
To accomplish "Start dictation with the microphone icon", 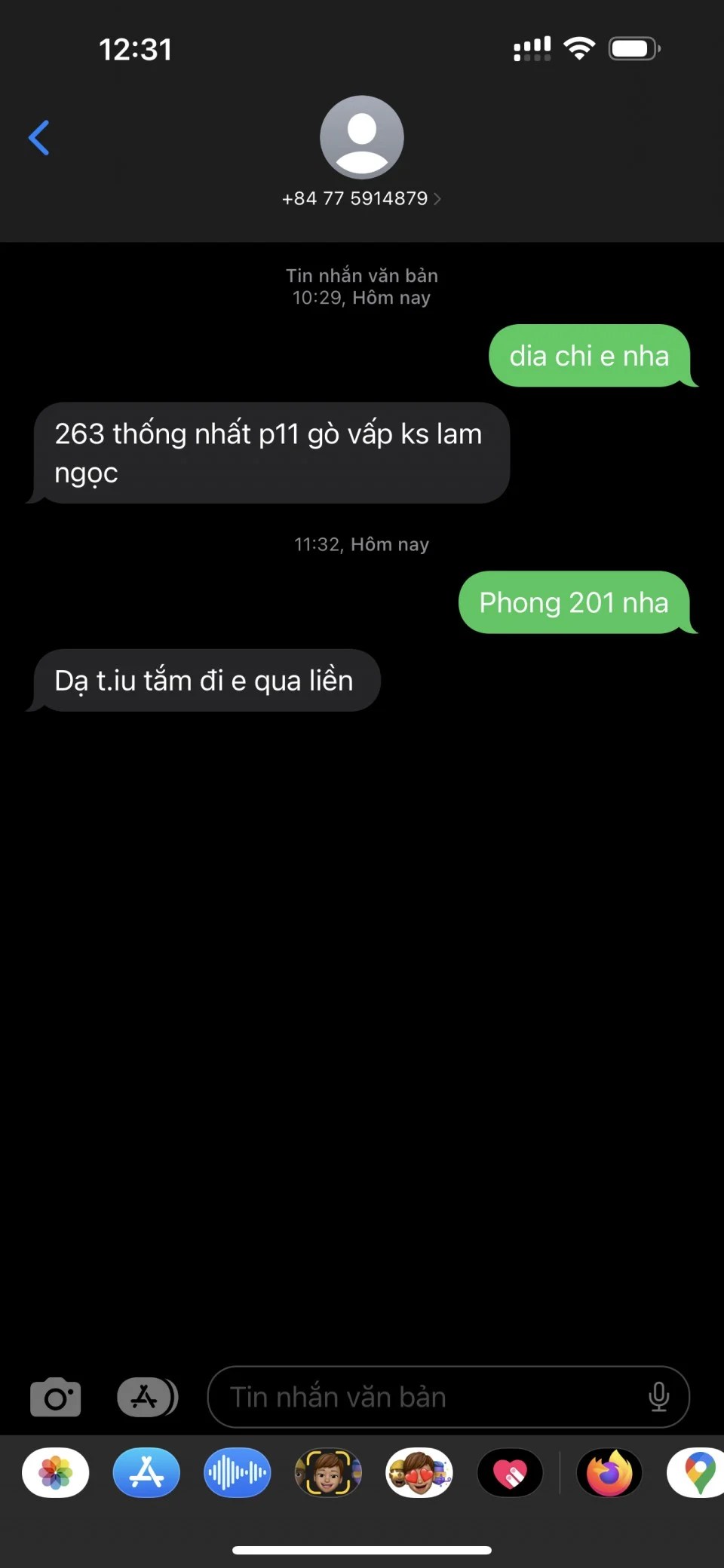I will point(658,1397).
